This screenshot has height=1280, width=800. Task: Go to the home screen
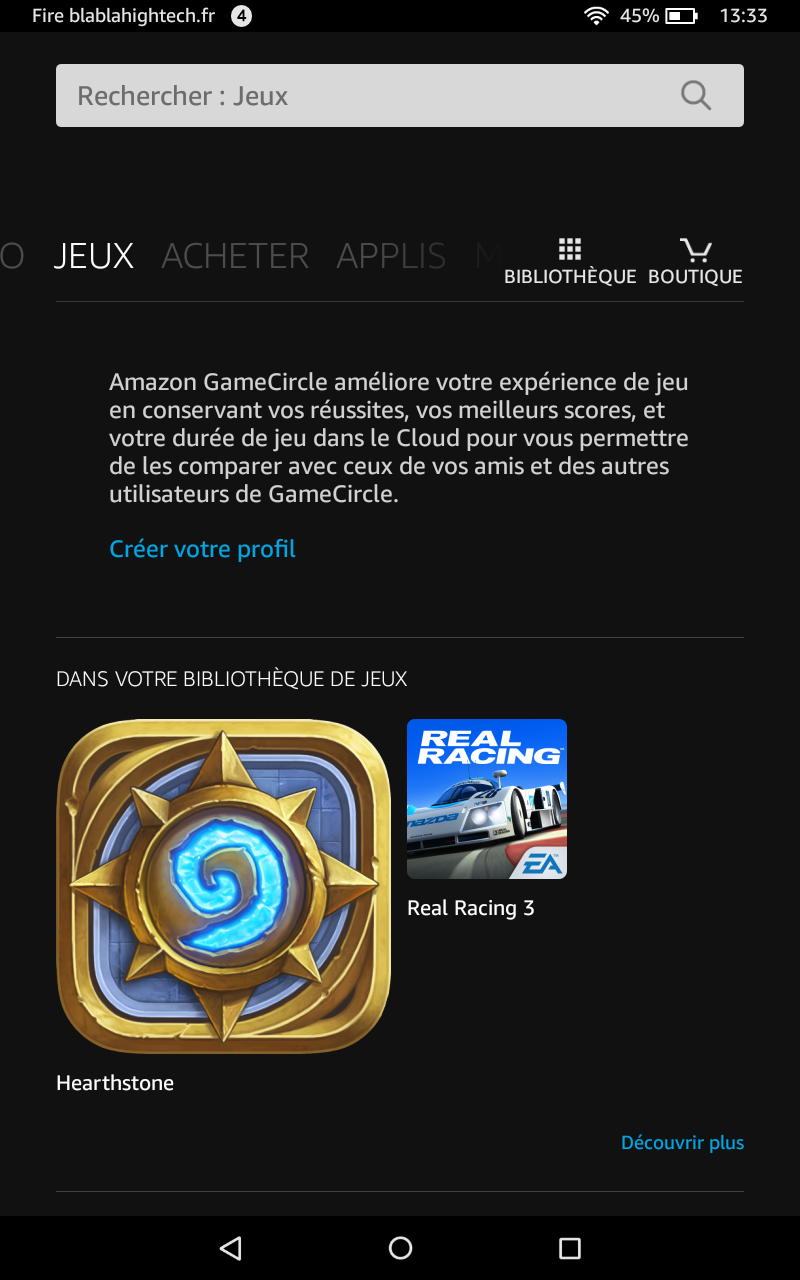pyautogui.click(x=400, y=1247)
